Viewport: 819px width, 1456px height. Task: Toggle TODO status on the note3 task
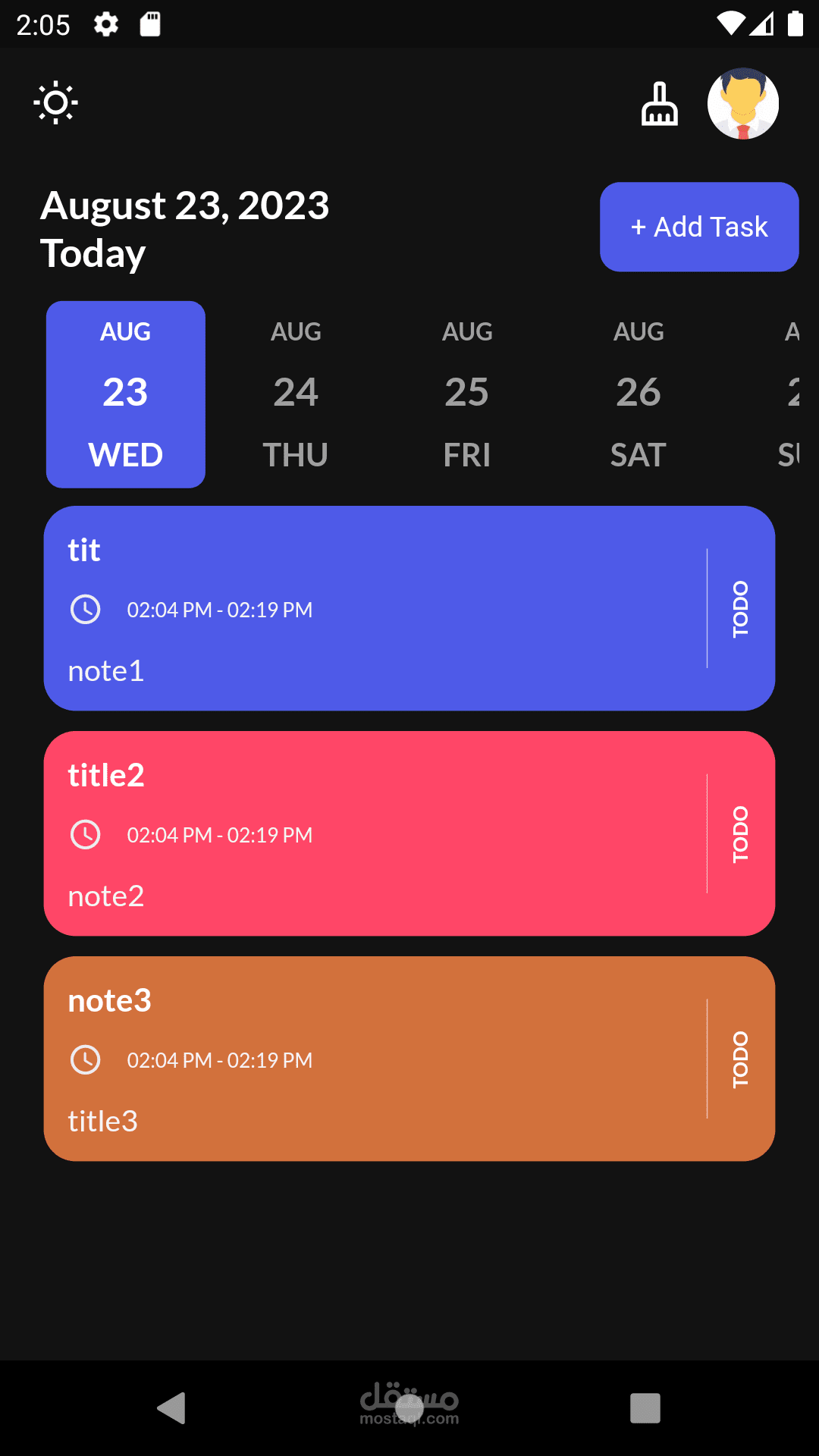tap(739, 1059)
